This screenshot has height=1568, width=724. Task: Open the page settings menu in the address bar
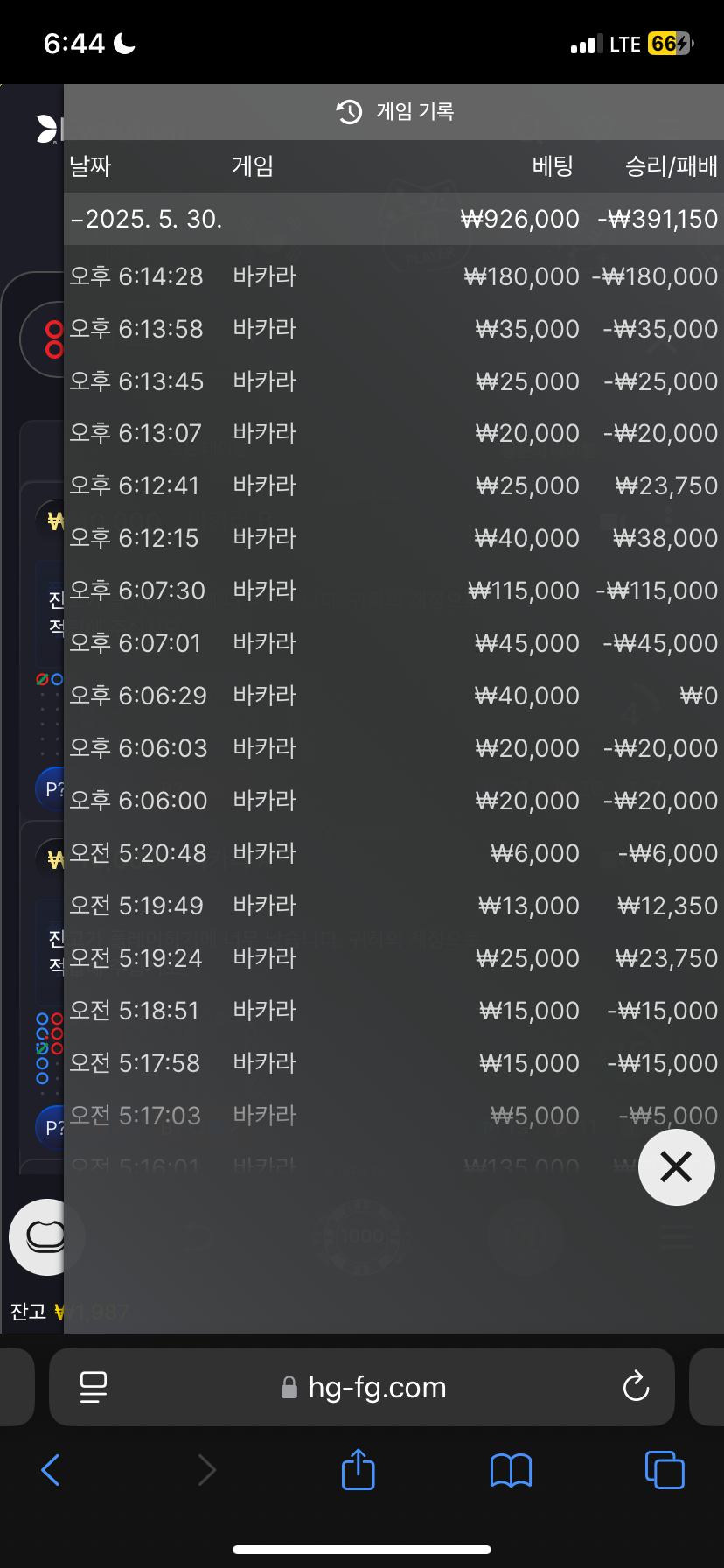[93, 1387]
